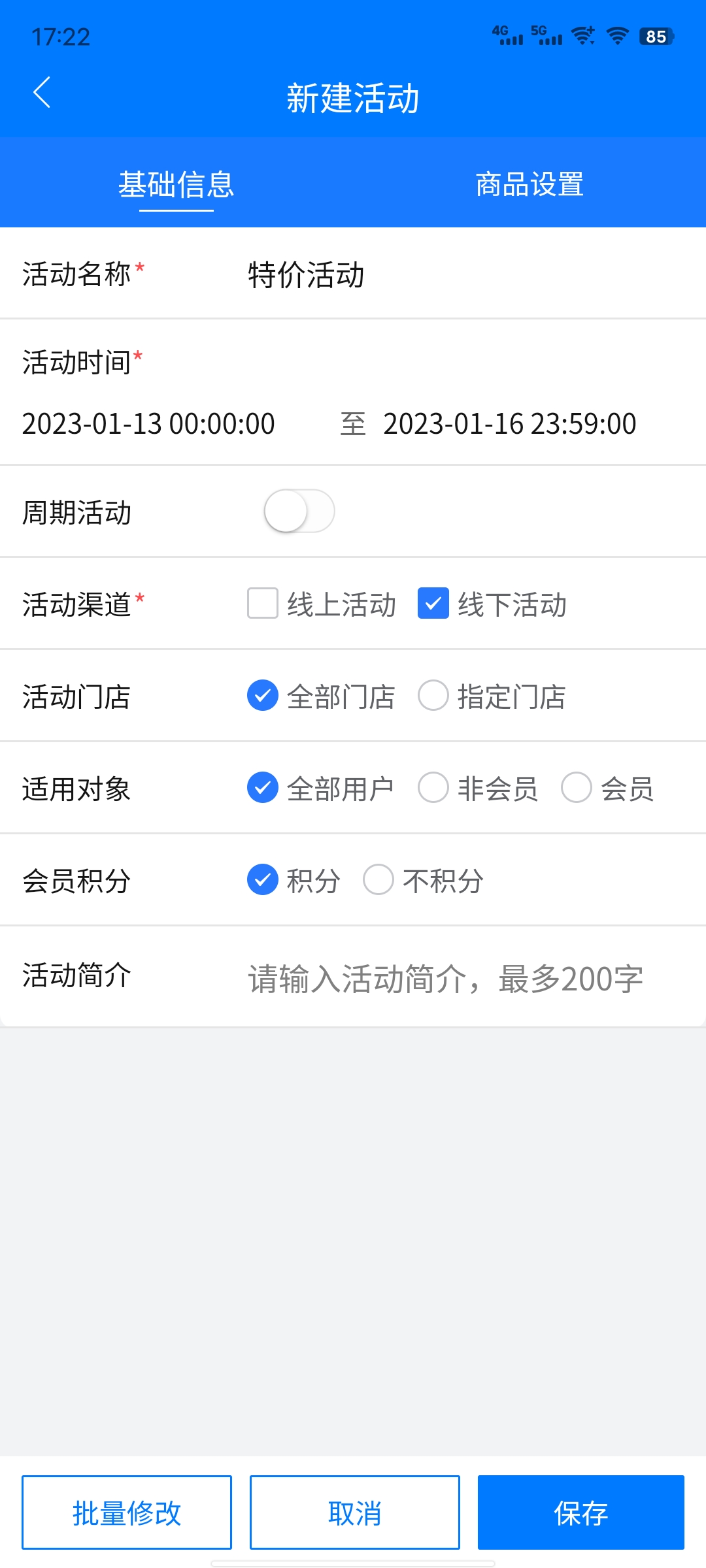Select the 基础信息 tab
Screen dimensions: 706x1568
(x=176, y=185)
